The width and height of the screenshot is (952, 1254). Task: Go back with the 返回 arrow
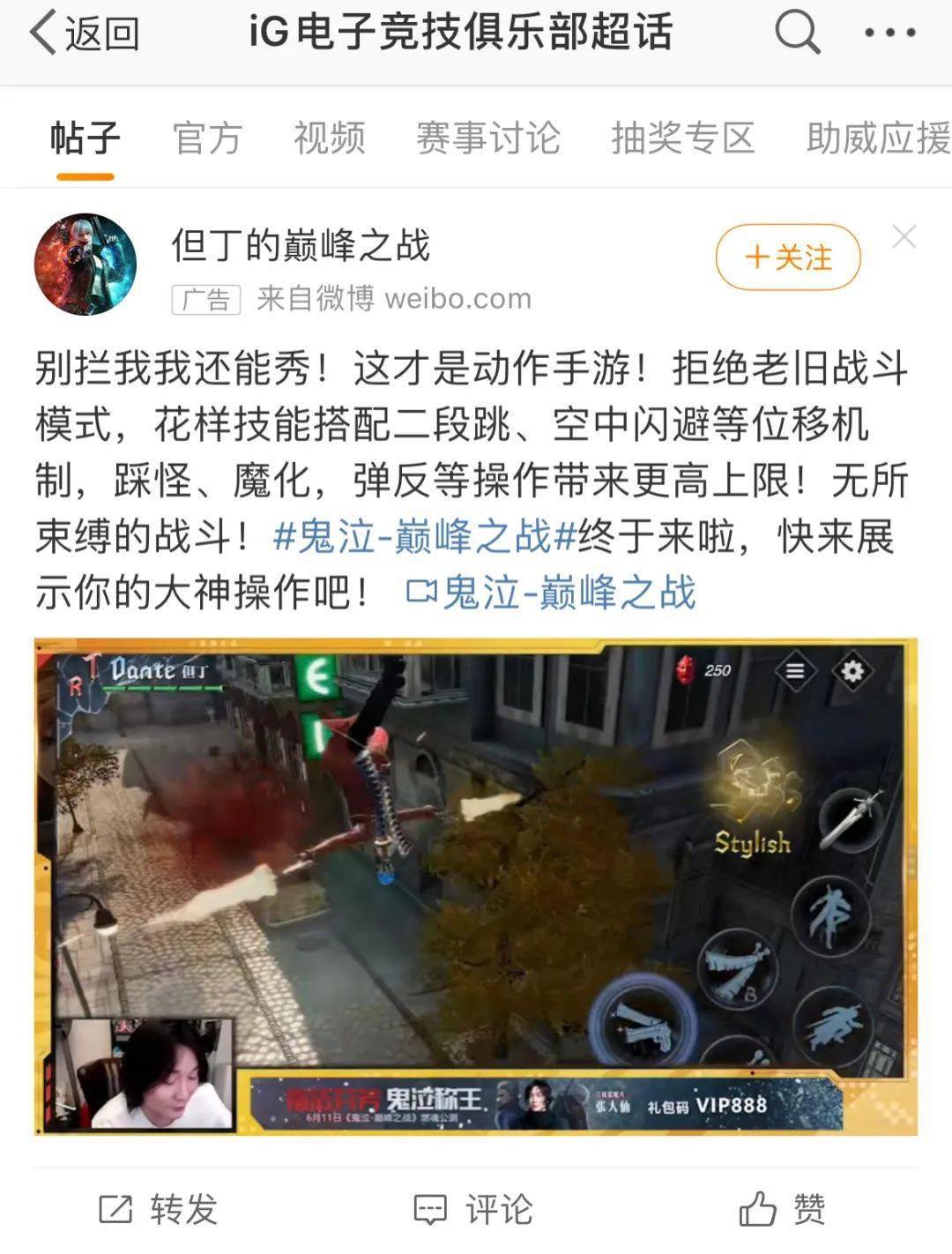tap(84, 34)
